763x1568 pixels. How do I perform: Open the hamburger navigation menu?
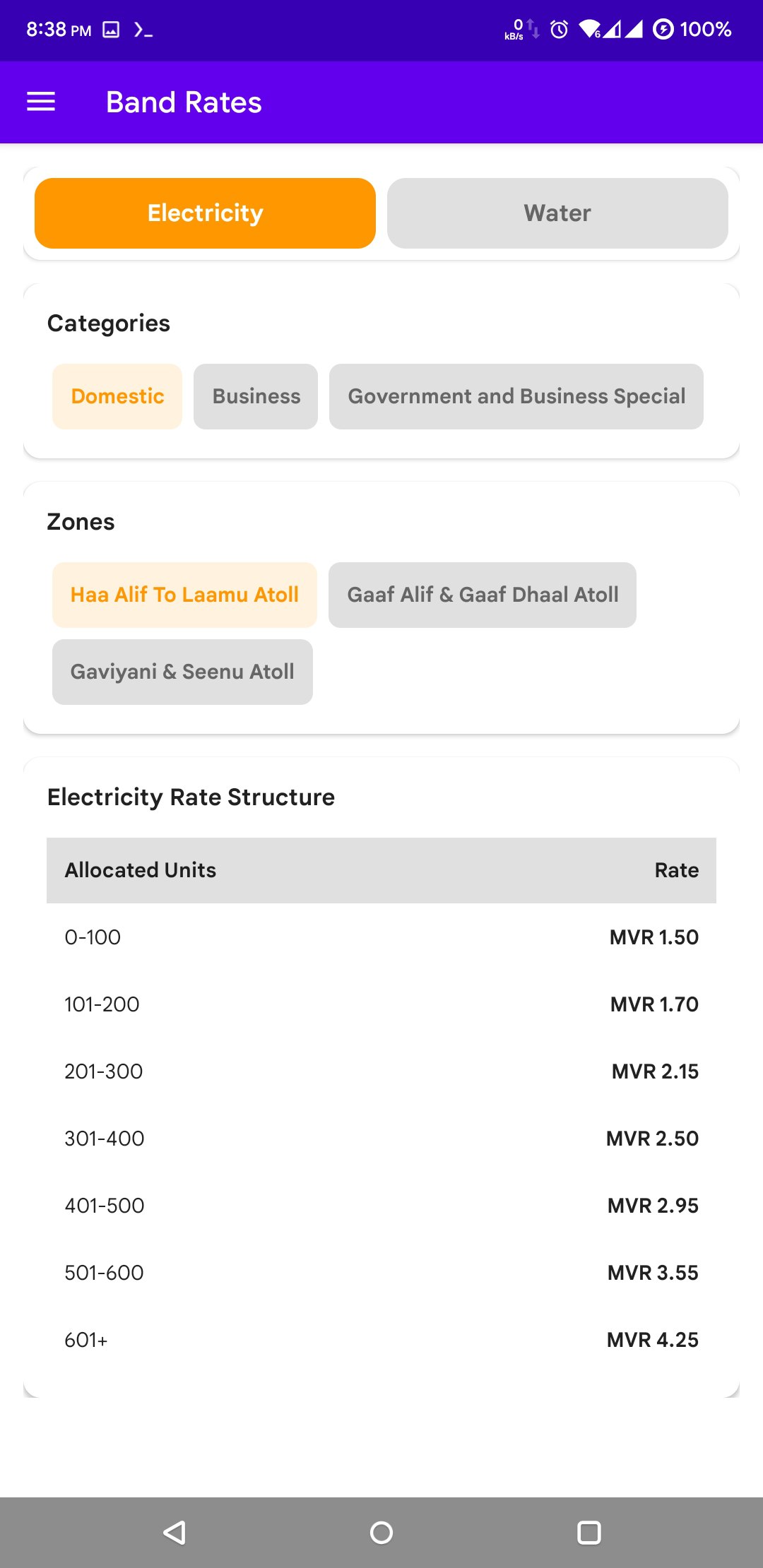coord(41,102)
